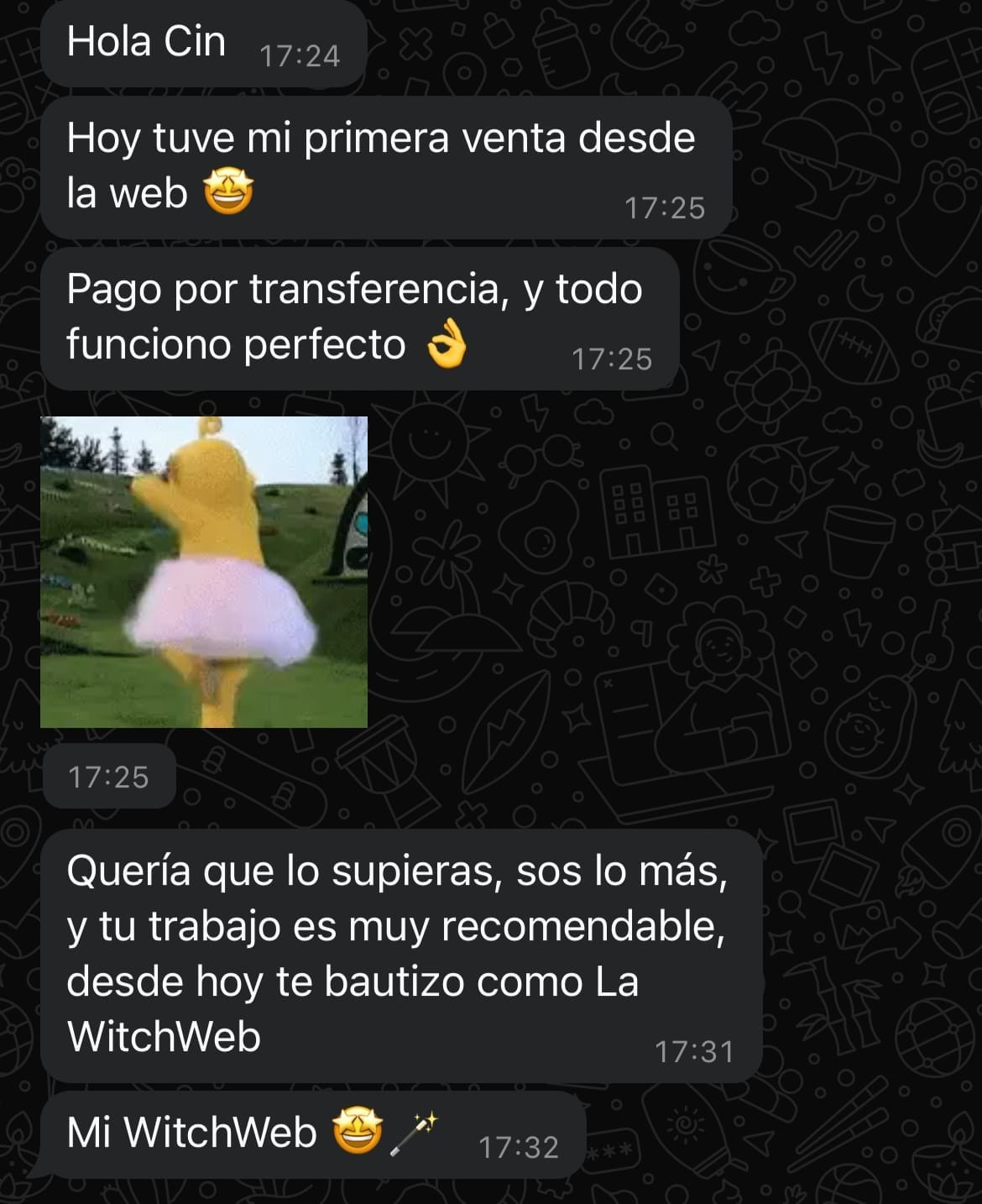
Task: Open the dancing yellow character GIF
Action: [x=204, y=571]
